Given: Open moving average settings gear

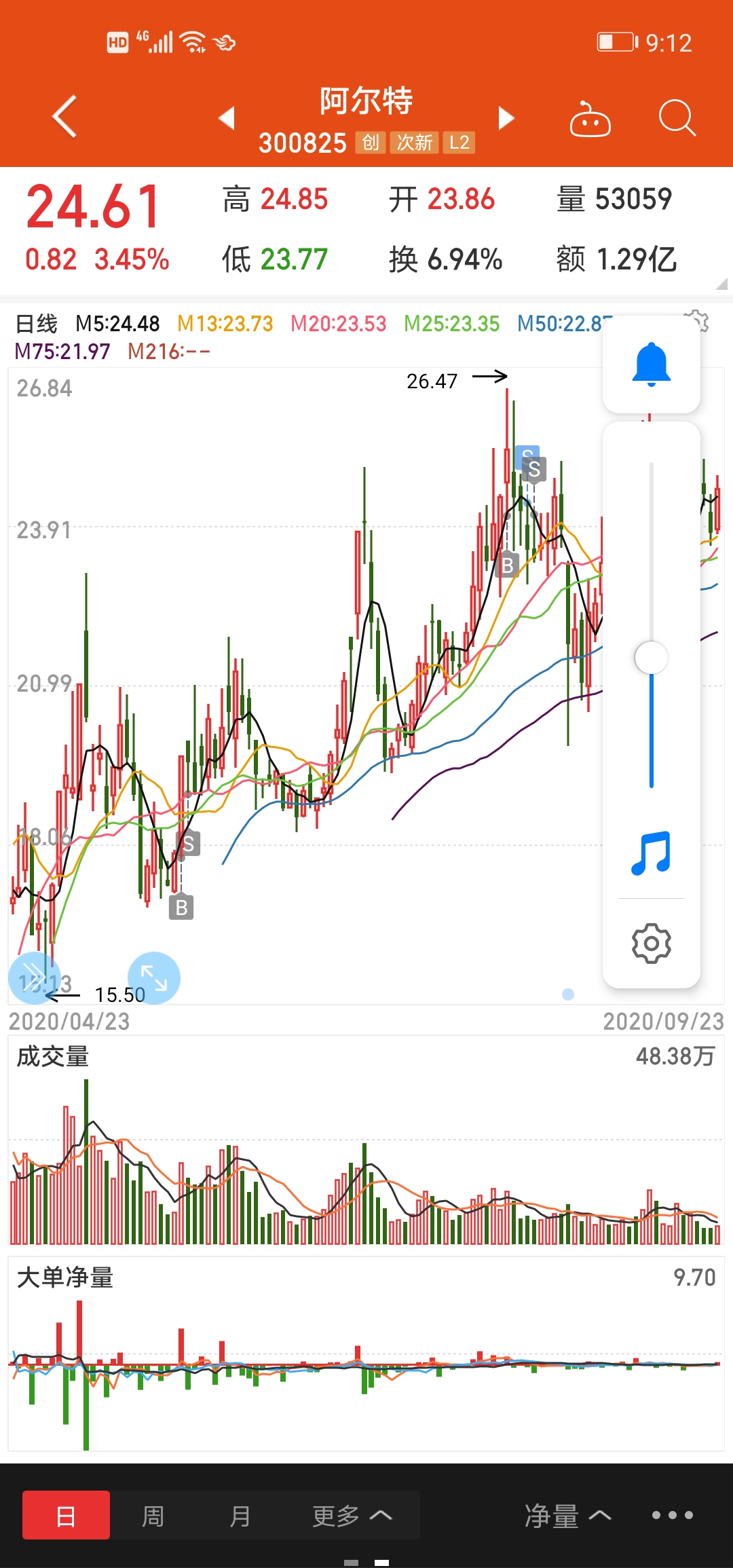Looking at the screenshot, I should 697,320.
